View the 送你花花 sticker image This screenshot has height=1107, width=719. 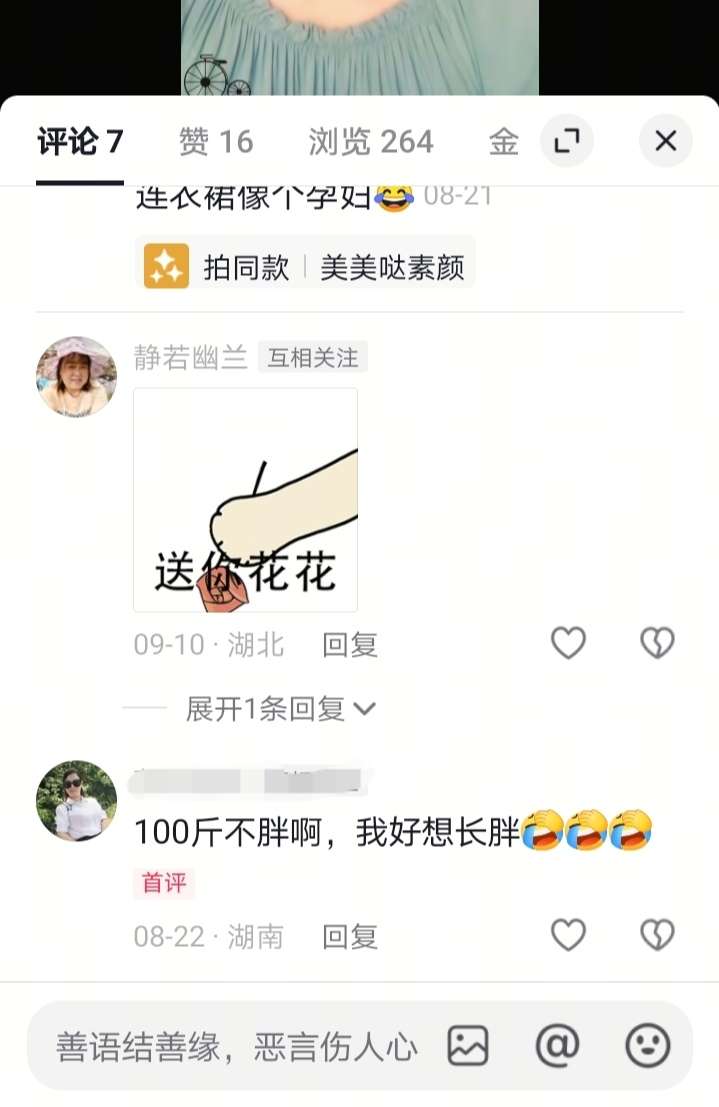point(245,500)
